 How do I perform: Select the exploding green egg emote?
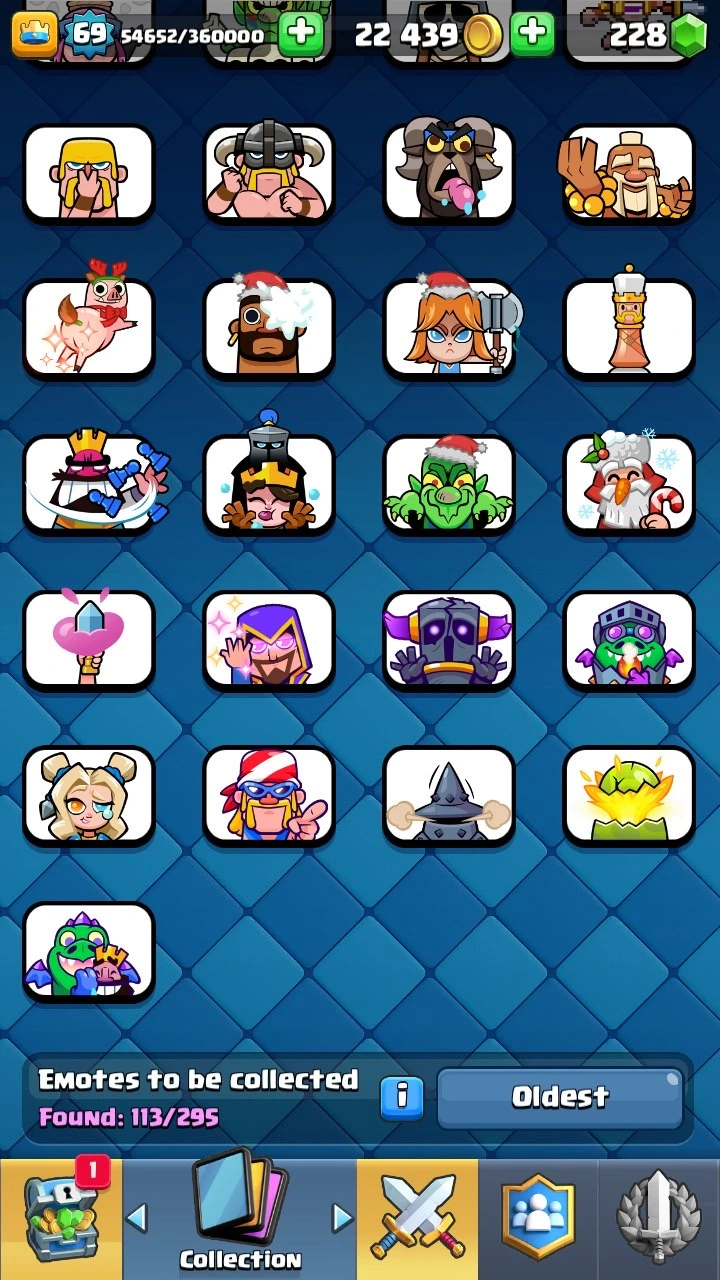tap(629, 795)
